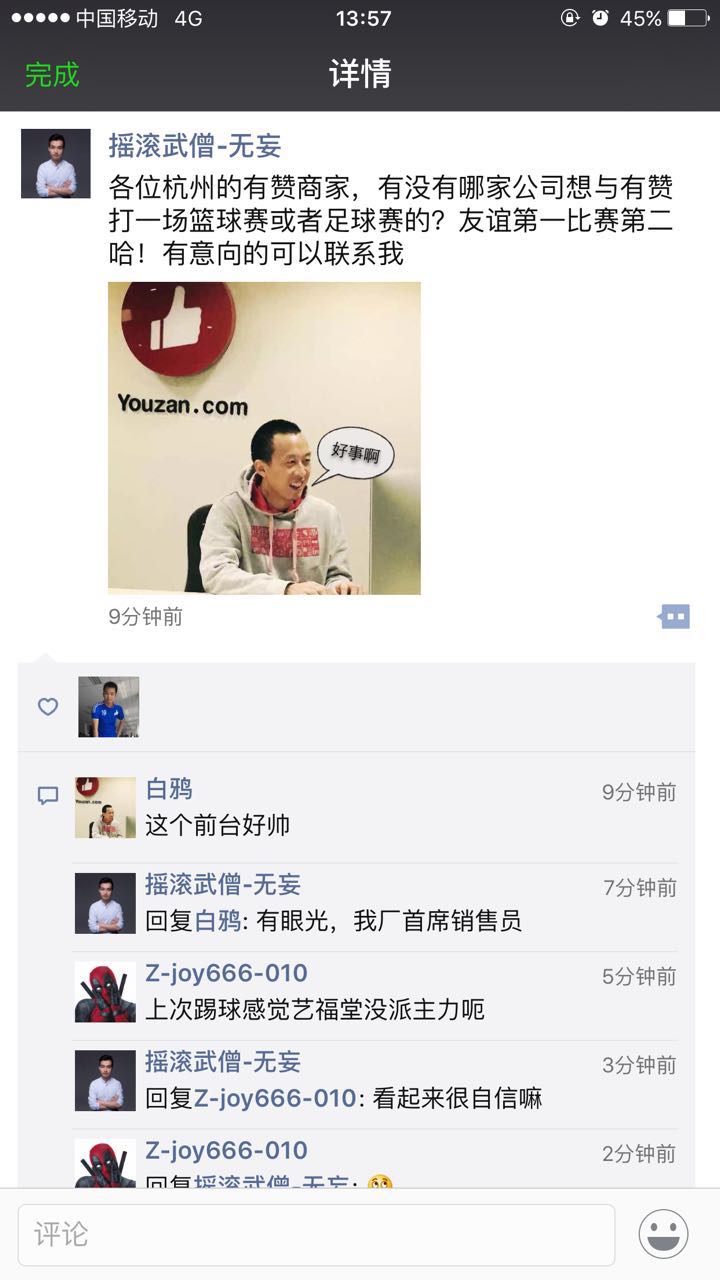Image resolution: width=720 pixels, height=1280 pixels.
Task: Tap 完成 to close the detail page
Action: (x=52, y=74)
